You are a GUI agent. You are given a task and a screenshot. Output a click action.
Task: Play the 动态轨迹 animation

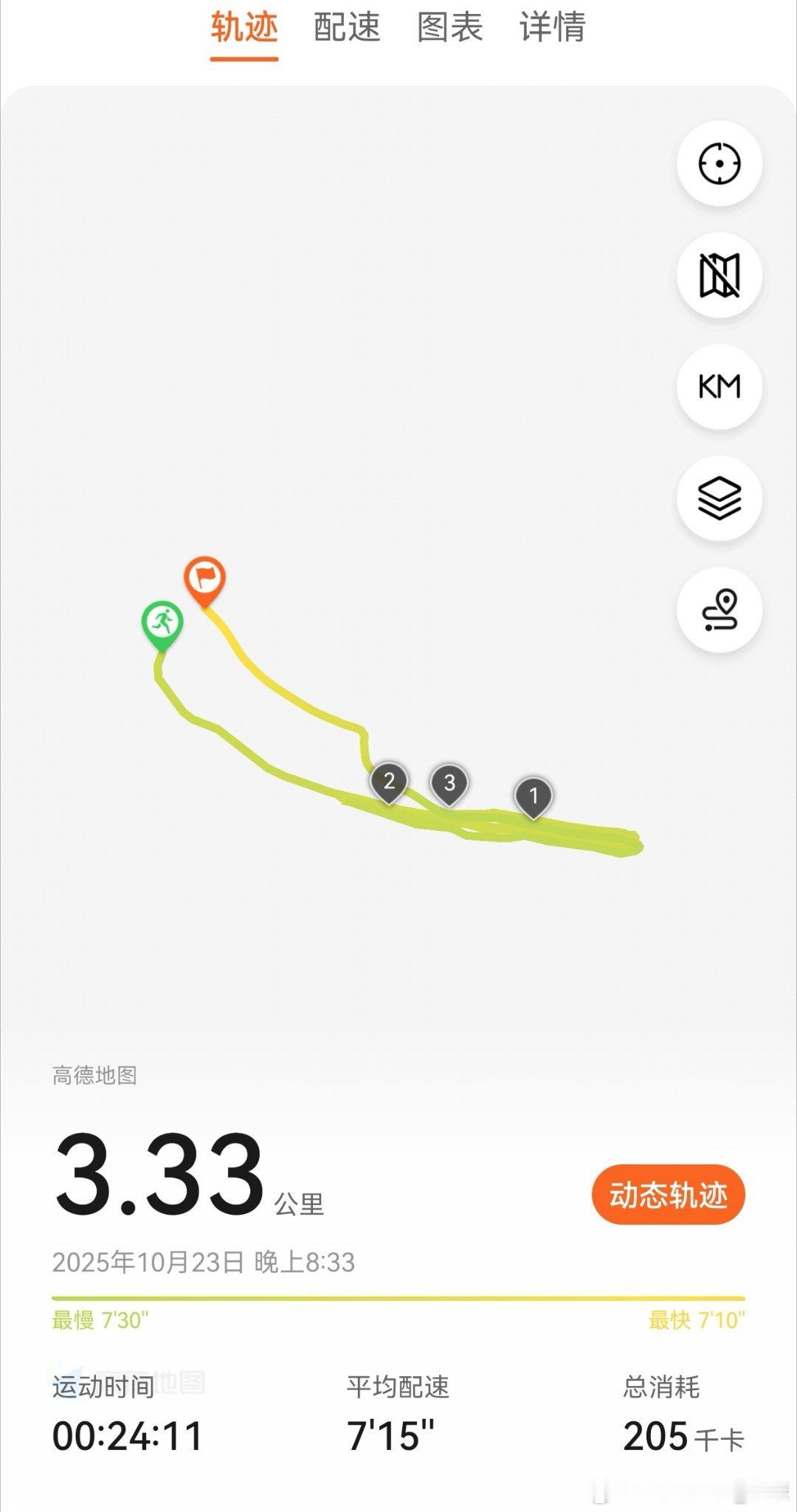[668, 1195]
